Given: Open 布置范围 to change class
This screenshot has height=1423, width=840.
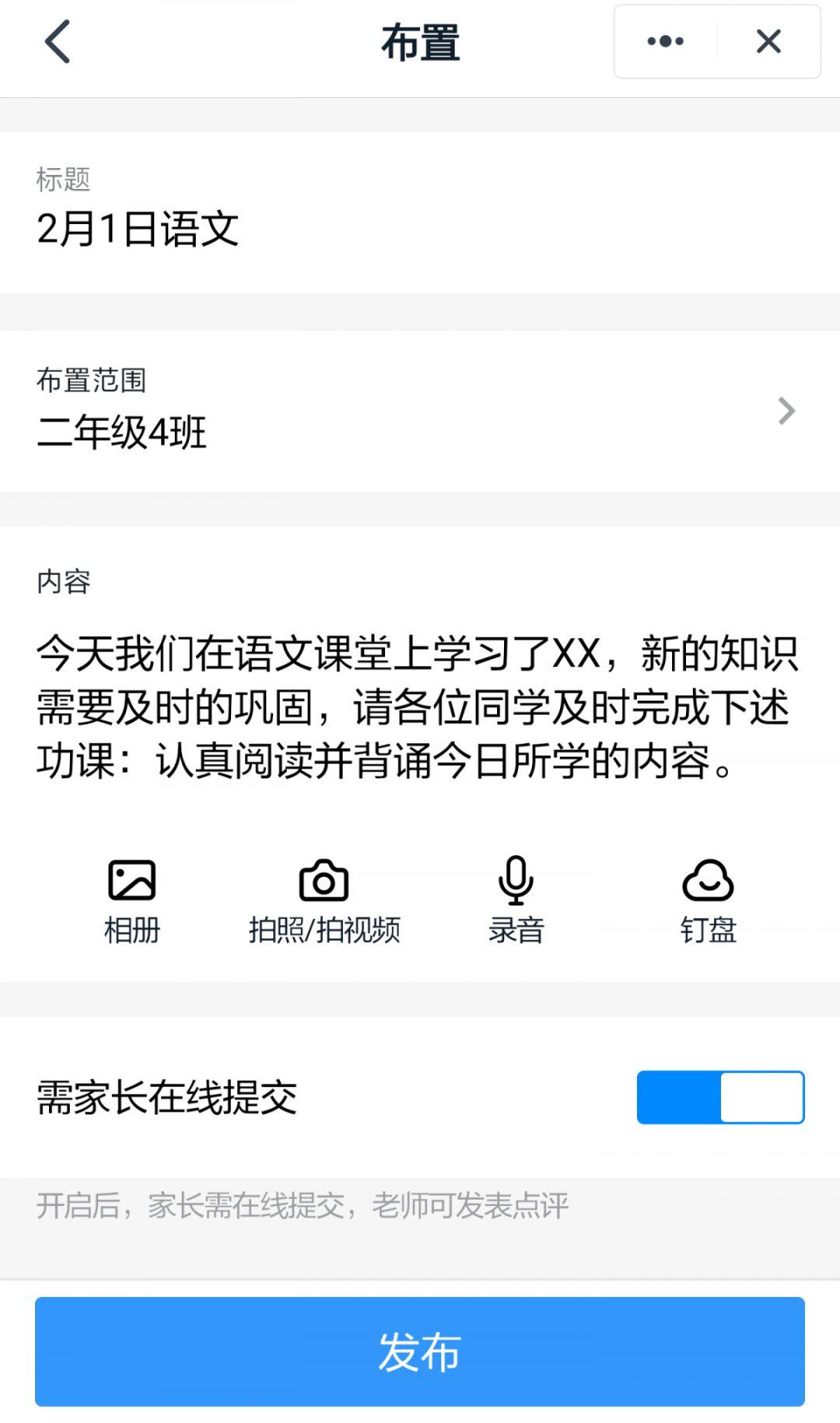Looking at the screenshot, I should 420,411.
